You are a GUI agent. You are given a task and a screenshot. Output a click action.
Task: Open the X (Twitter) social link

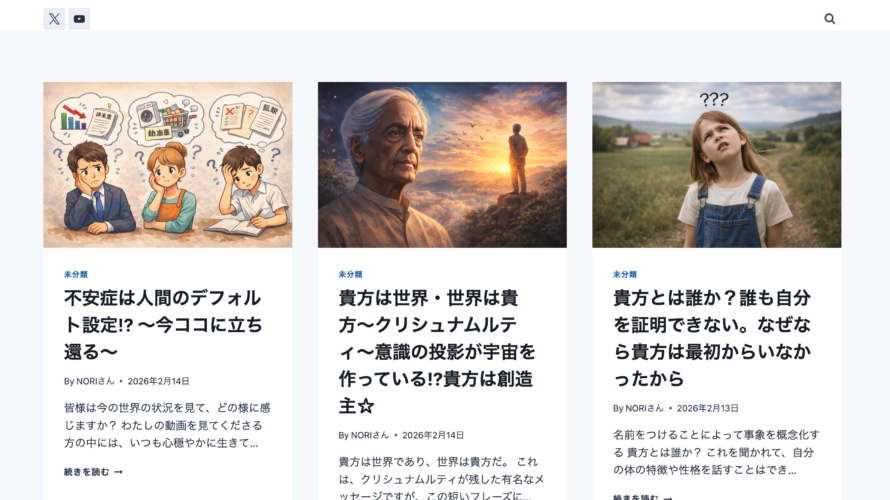[x=54, y=19]
